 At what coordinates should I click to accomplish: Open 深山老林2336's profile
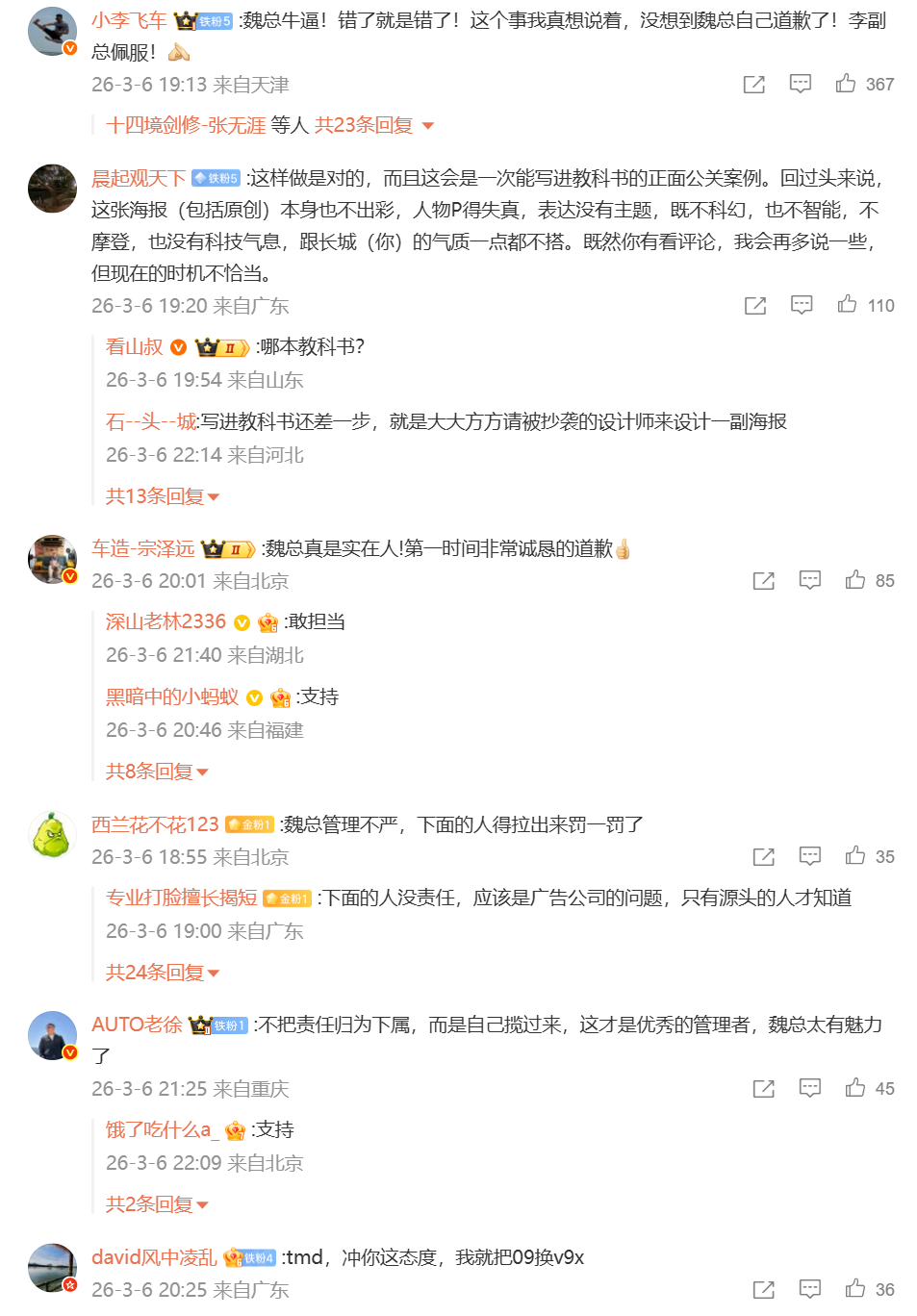(x=166, y=621)
